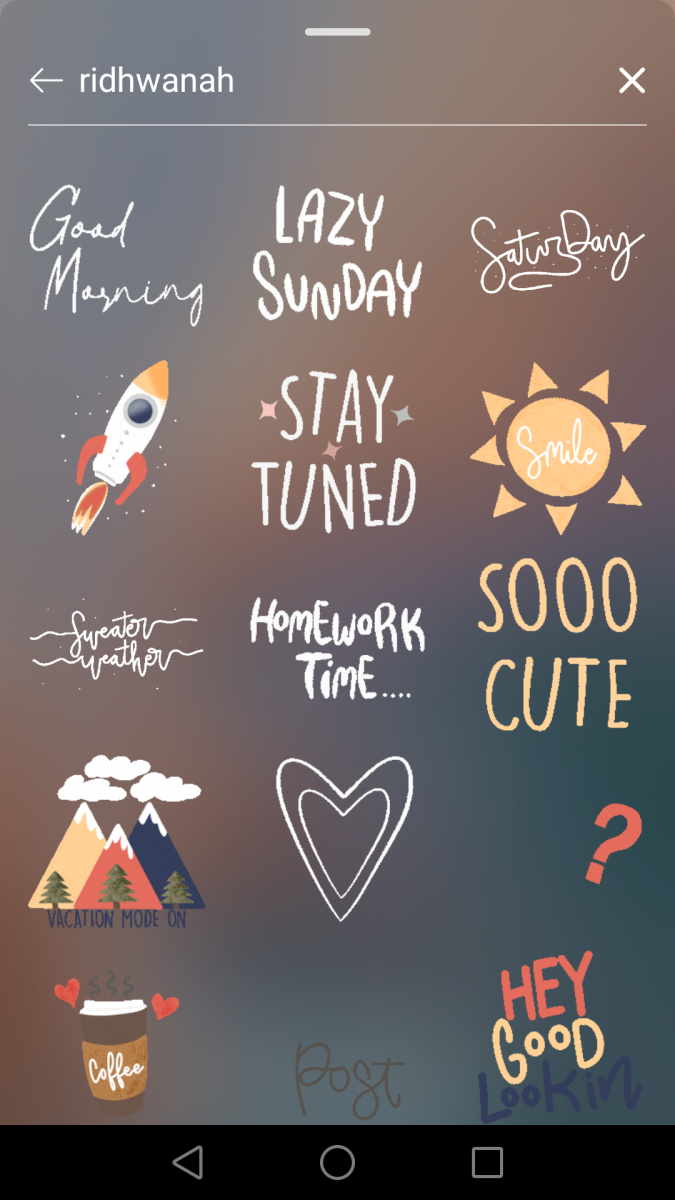Choose the rocket sticker

118,446
